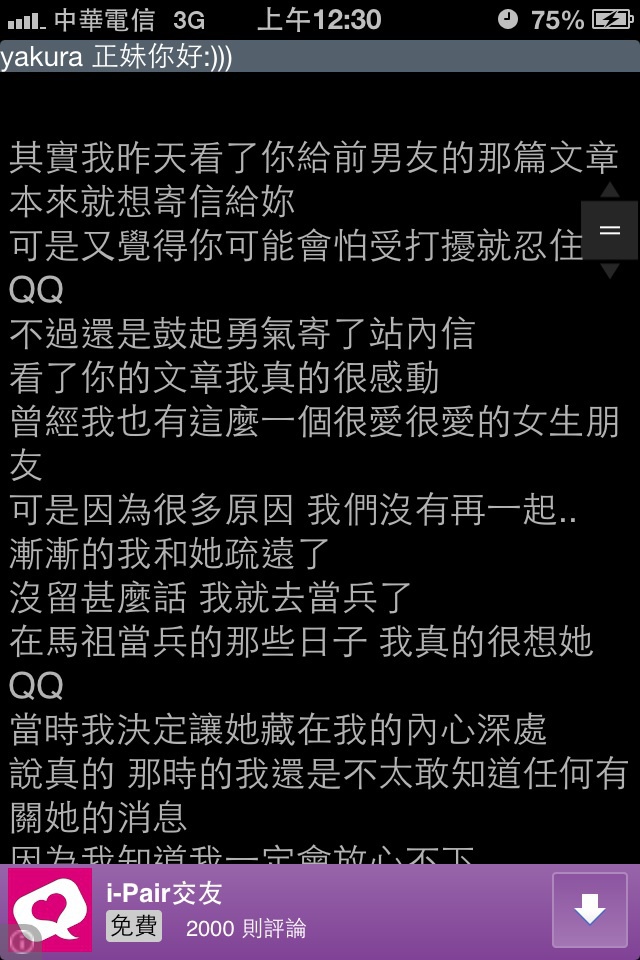This screenshot has width=640, height=960.
Task: Tap the scroll handle with two lines
Action: point(610,231)
